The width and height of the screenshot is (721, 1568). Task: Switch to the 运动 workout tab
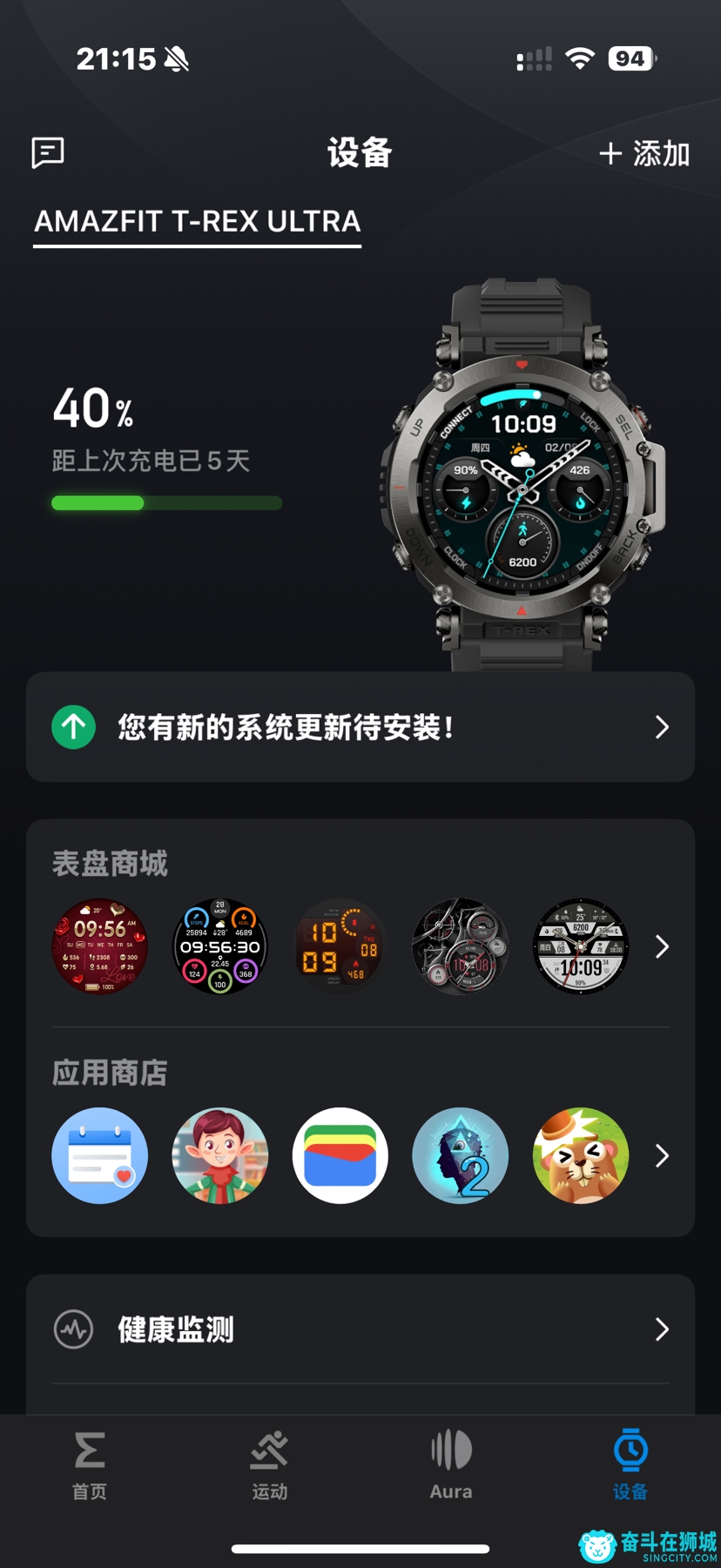pos(270,1465)
